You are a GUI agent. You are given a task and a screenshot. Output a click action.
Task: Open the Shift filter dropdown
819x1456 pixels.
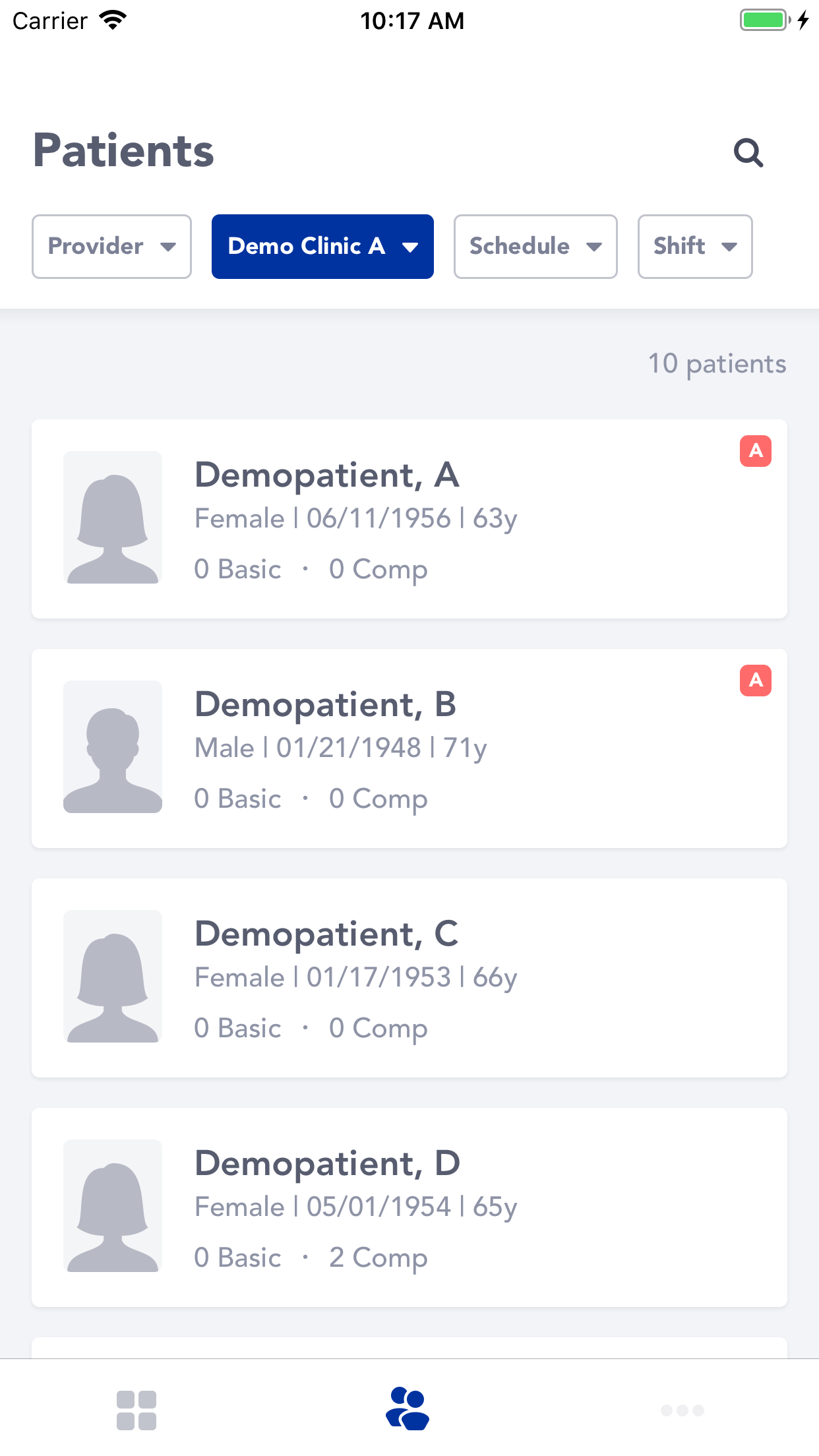click(694, 247)
